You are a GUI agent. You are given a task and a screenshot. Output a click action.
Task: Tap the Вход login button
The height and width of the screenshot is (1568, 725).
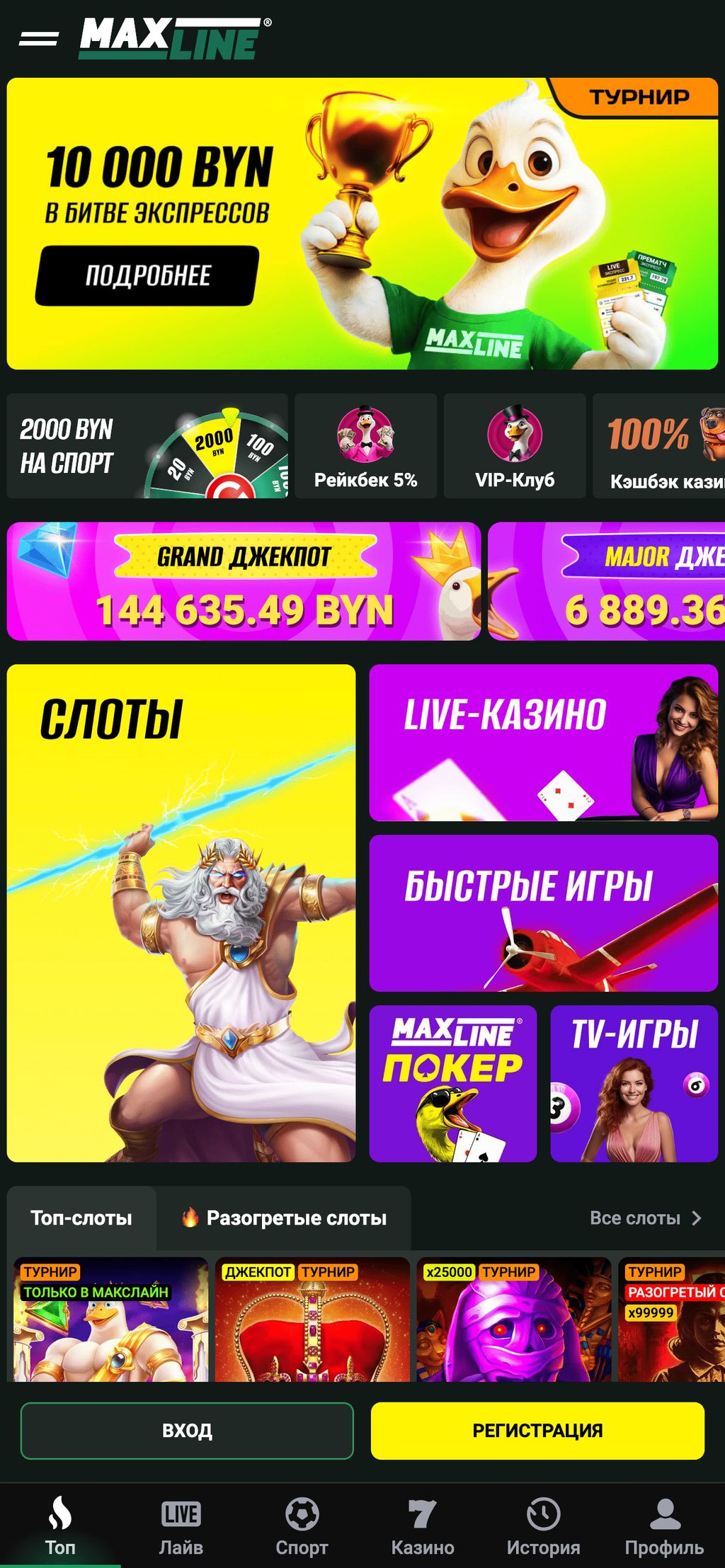click(187, 1430)
